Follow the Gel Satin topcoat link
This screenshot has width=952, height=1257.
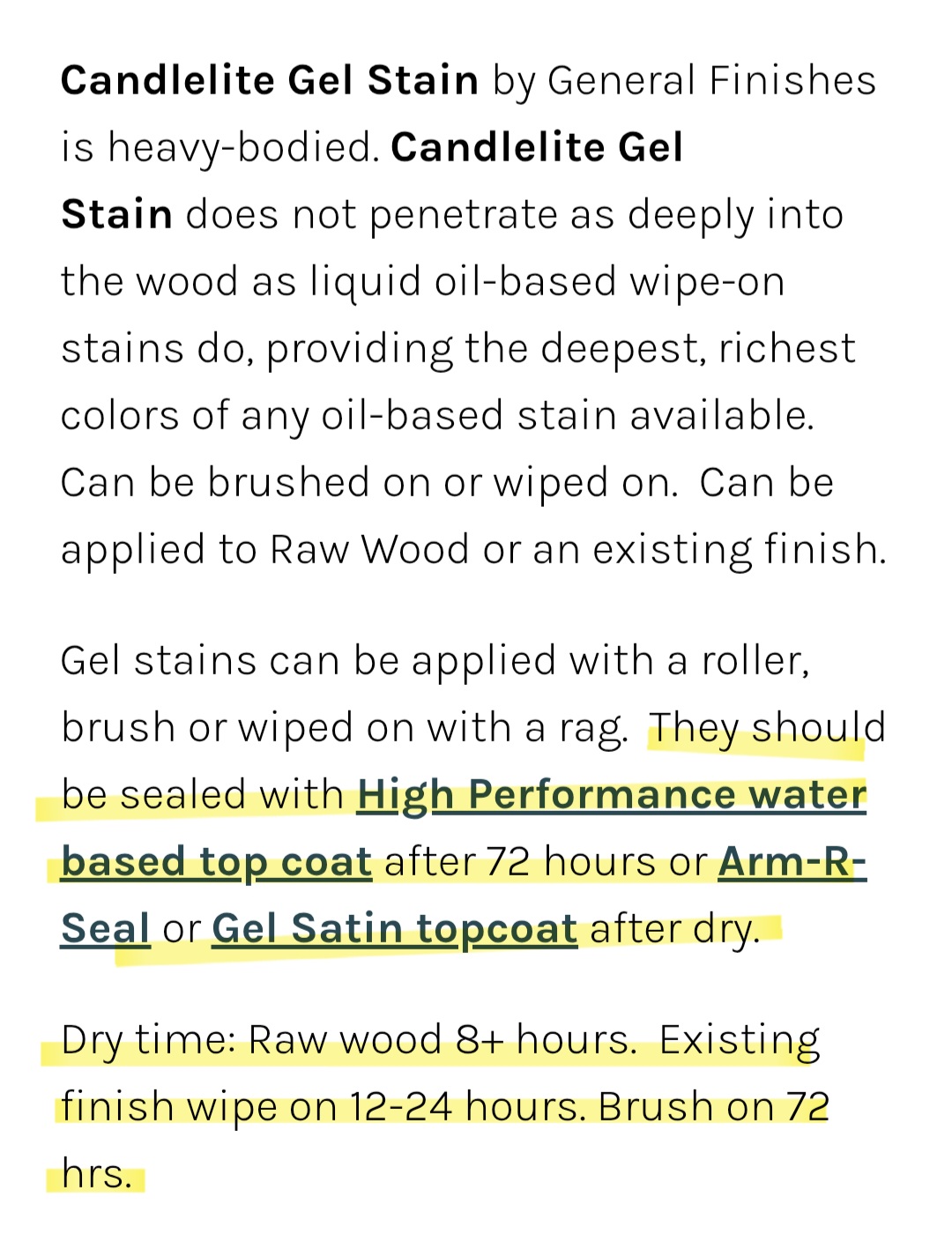[394, 928]
